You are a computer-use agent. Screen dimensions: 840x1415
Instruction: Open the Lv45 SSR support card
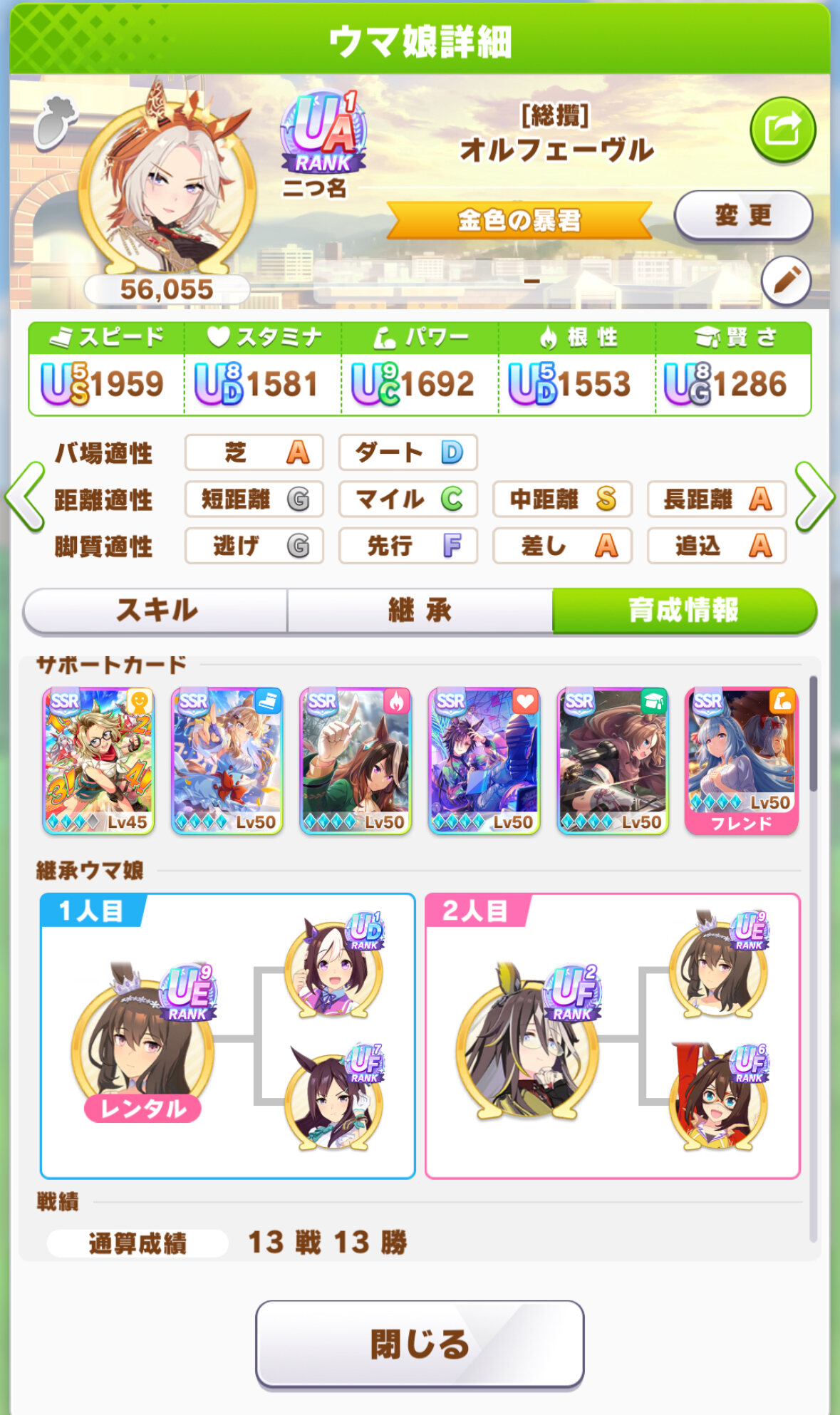click(99, 760)
